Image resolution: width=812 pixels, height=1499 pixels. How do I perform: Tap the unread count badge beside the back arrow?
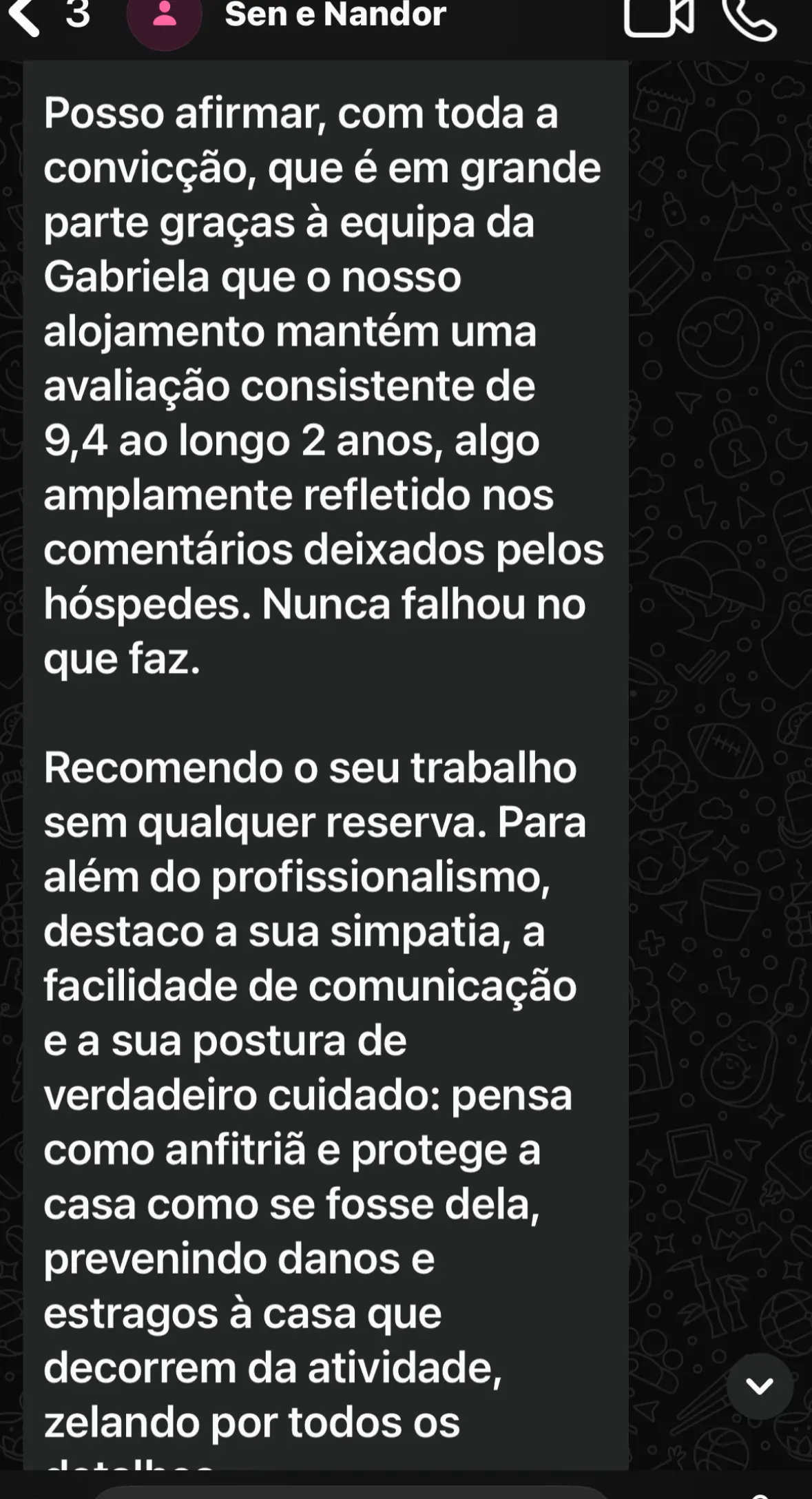point(78,14)
